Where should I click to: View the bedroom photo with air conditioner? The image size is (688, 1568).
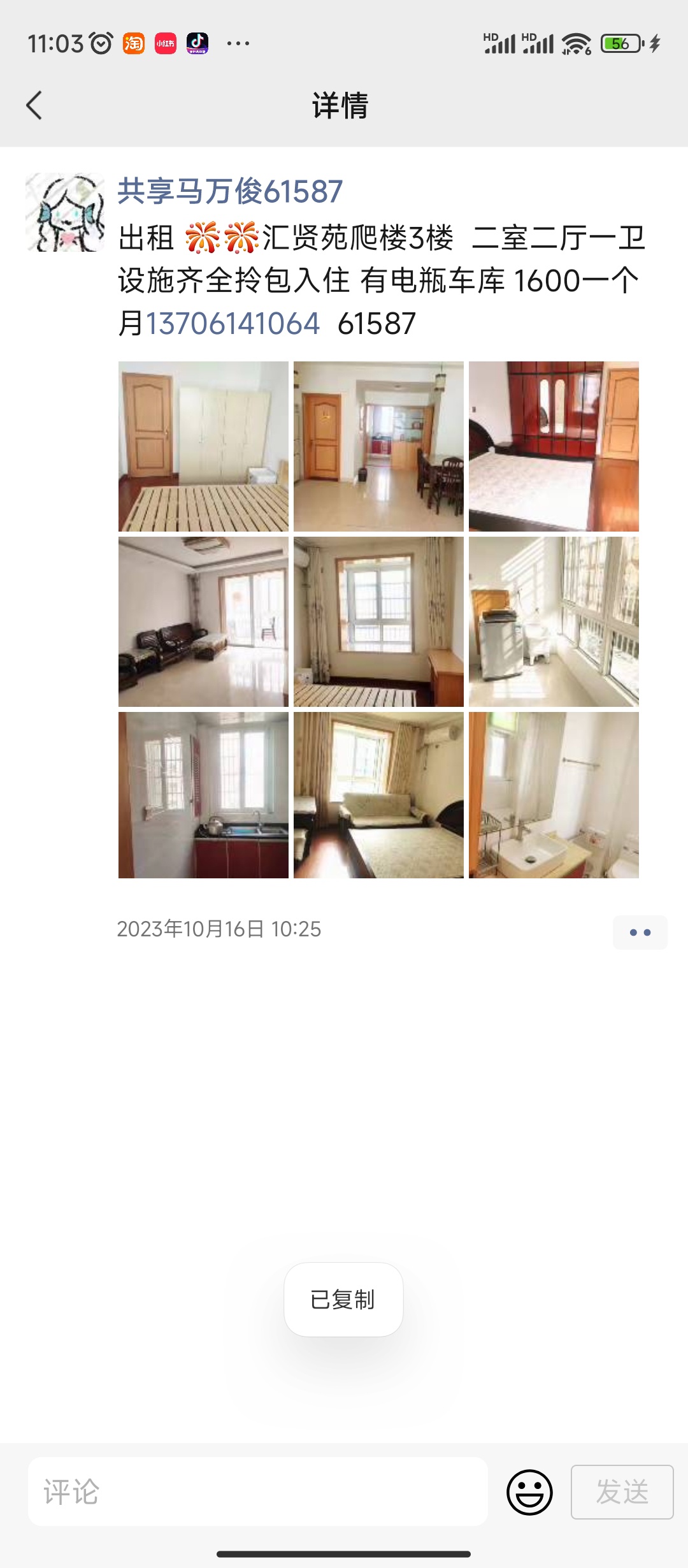pyautogui.click(x=378, y=795)
